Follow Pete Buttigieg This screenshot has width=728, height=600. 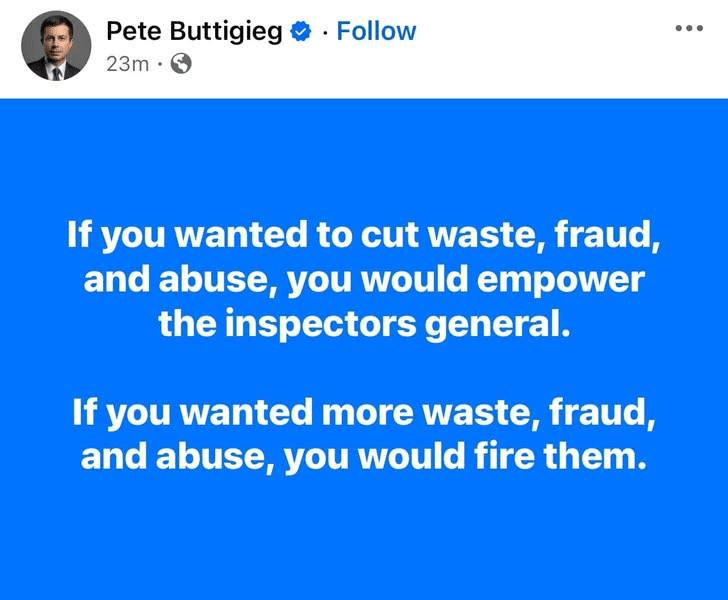[x=376, y=32]
